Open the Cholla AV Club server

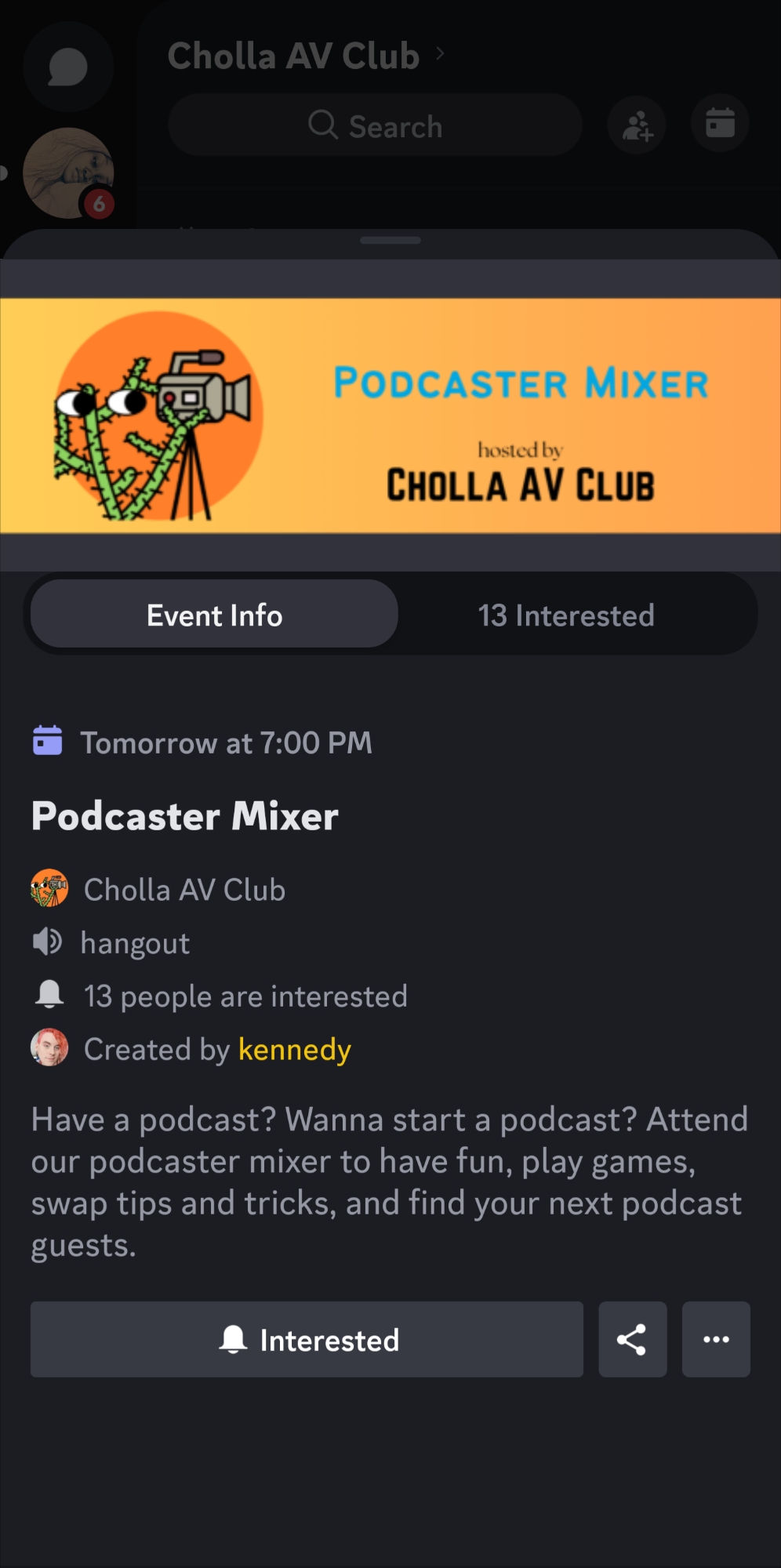(183, 890)
